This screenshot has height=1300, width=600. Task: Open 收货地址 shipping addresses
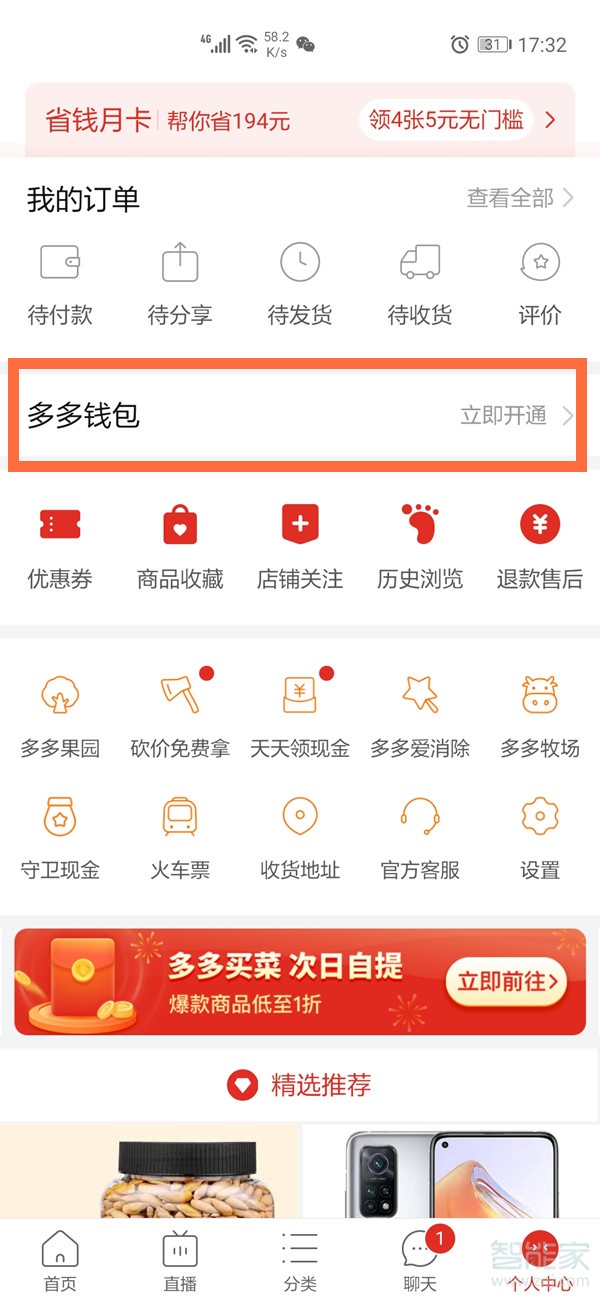pyautogui.click(x=300, y=836)
